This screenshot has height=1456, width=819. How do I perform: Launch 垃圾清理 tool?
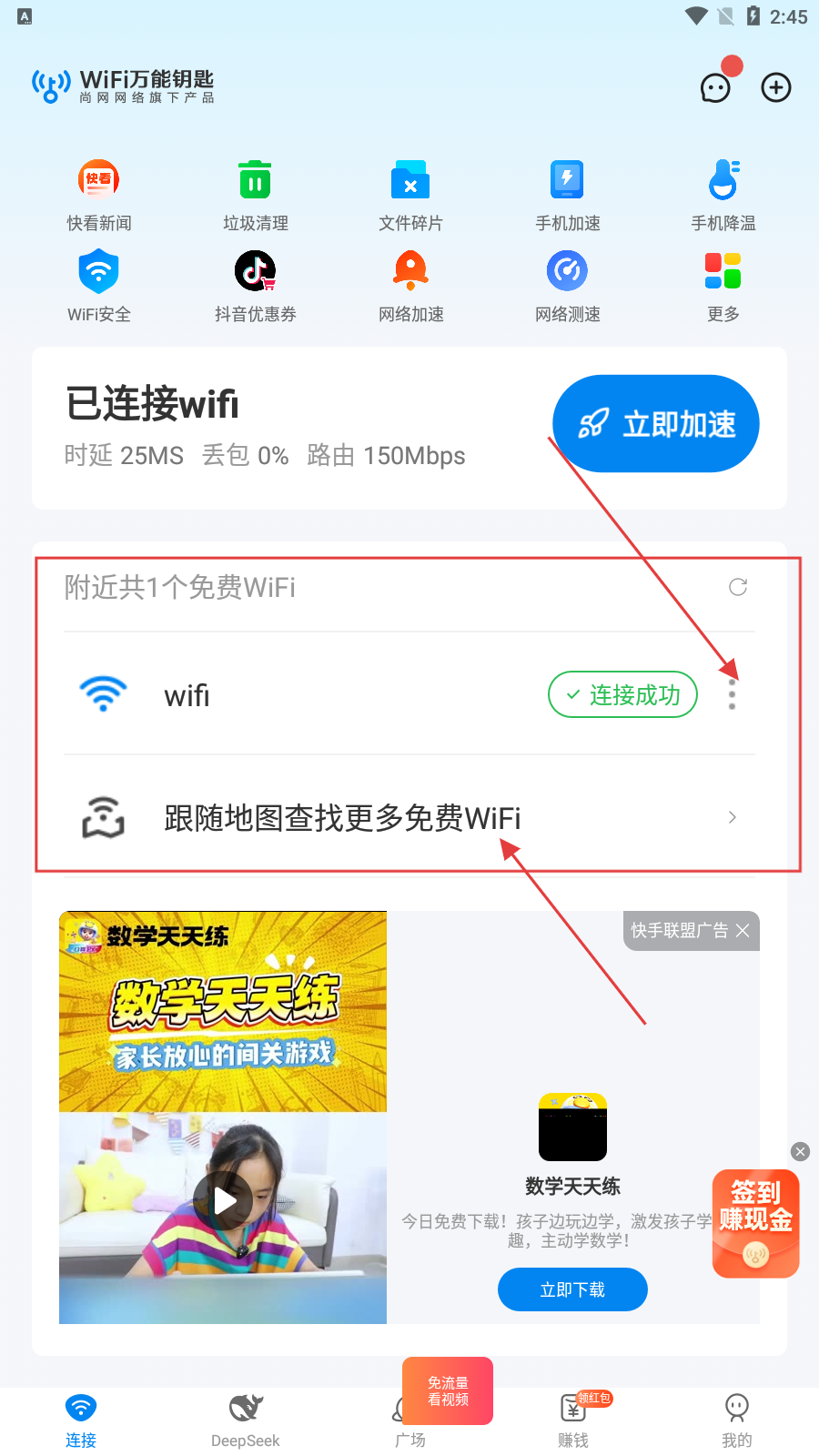(x=256, y=195)
